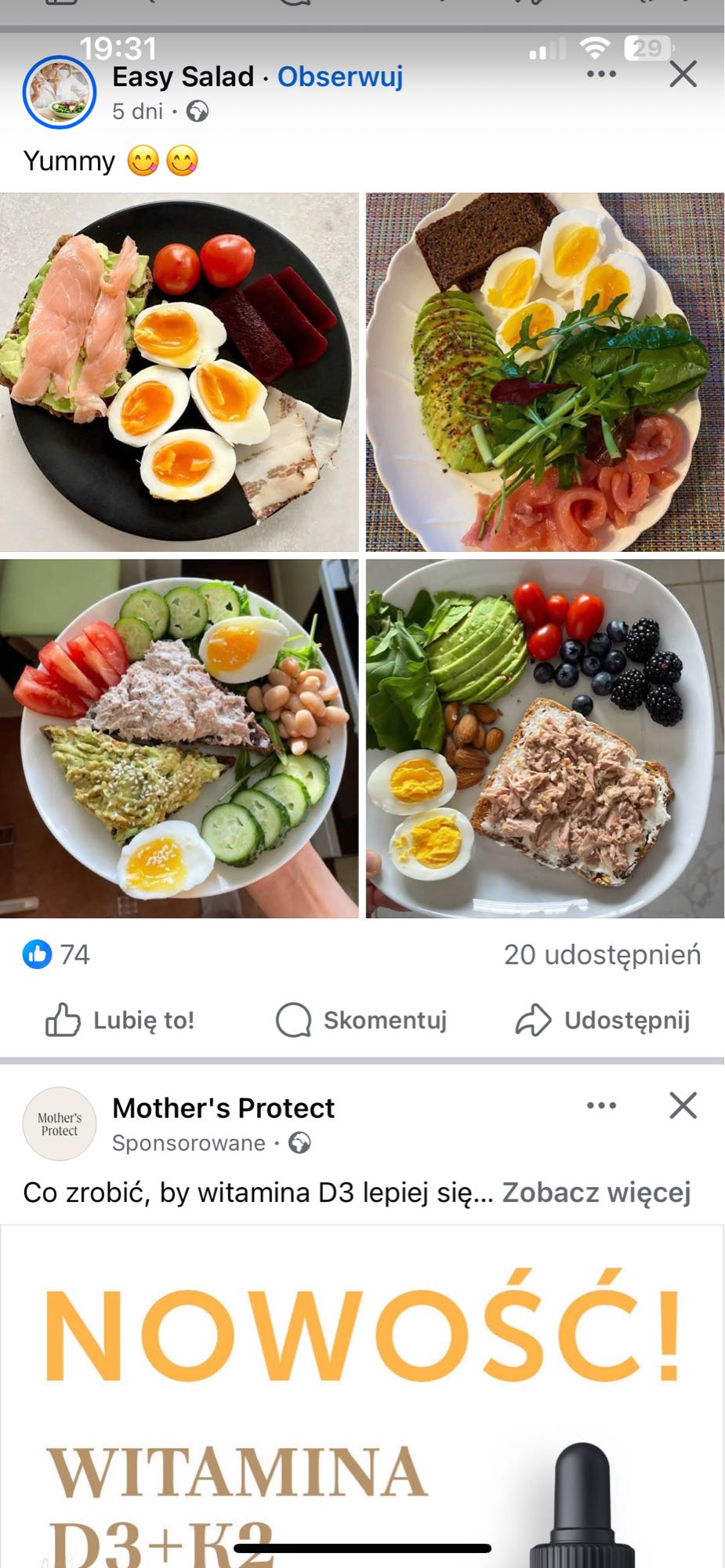The image size is (725, 1568).
Task: Dismiss the Easy Salad post with the X
Action: (684, 74)
